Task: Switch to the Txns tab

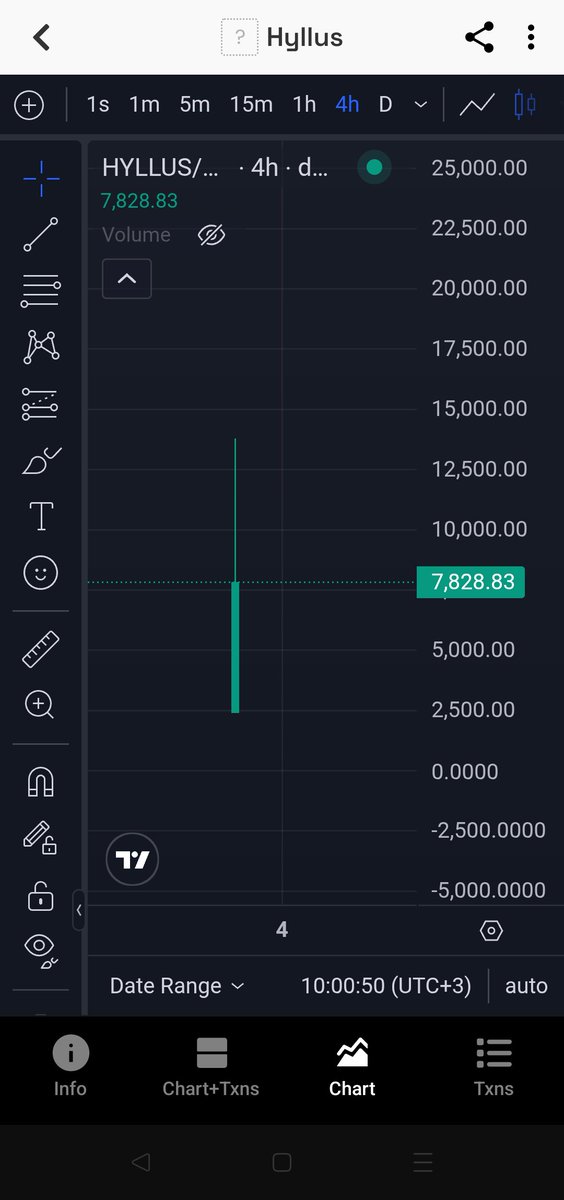Action: point(494,1067)
